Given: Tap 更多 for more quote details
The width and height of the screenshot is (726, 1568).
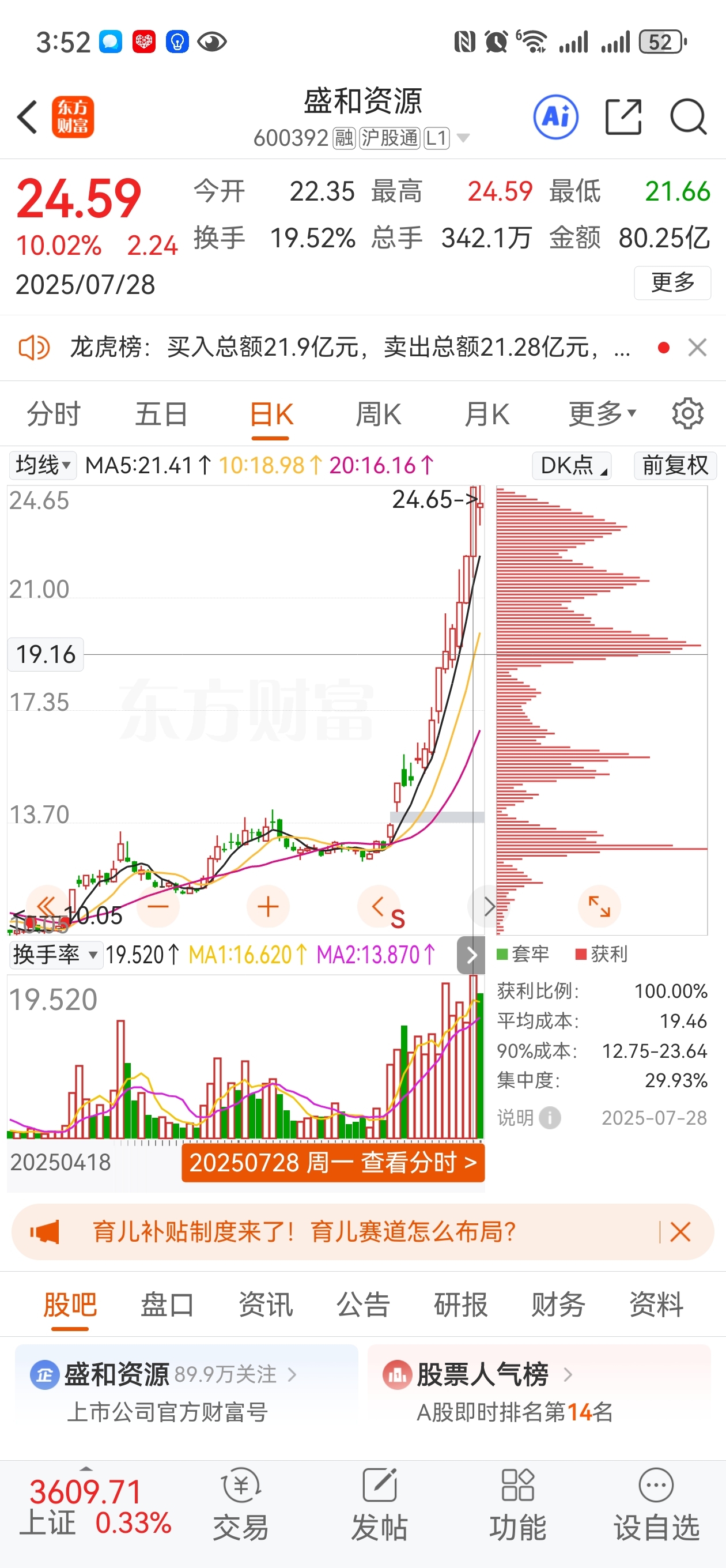Looking at the screenshot, I should pyautogui.click(x=672, y=282).
